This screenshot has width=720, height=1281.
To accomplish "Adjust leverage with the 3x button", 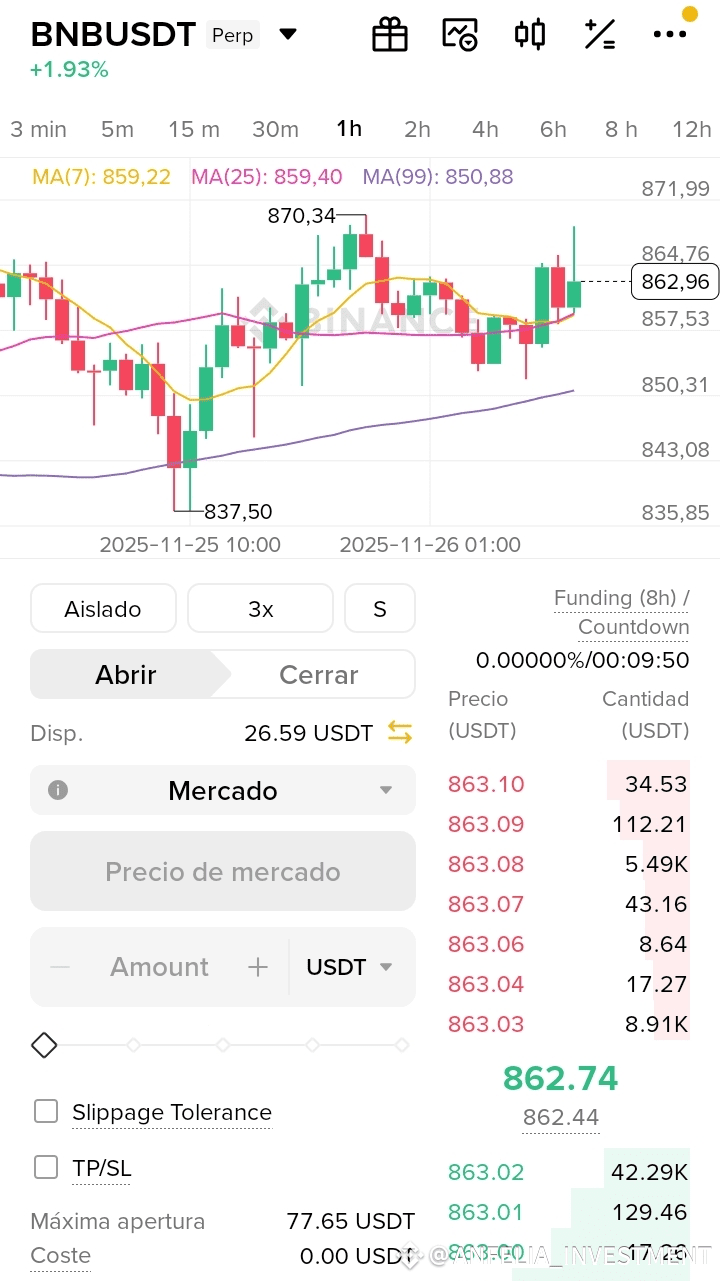I will [260, 609].
